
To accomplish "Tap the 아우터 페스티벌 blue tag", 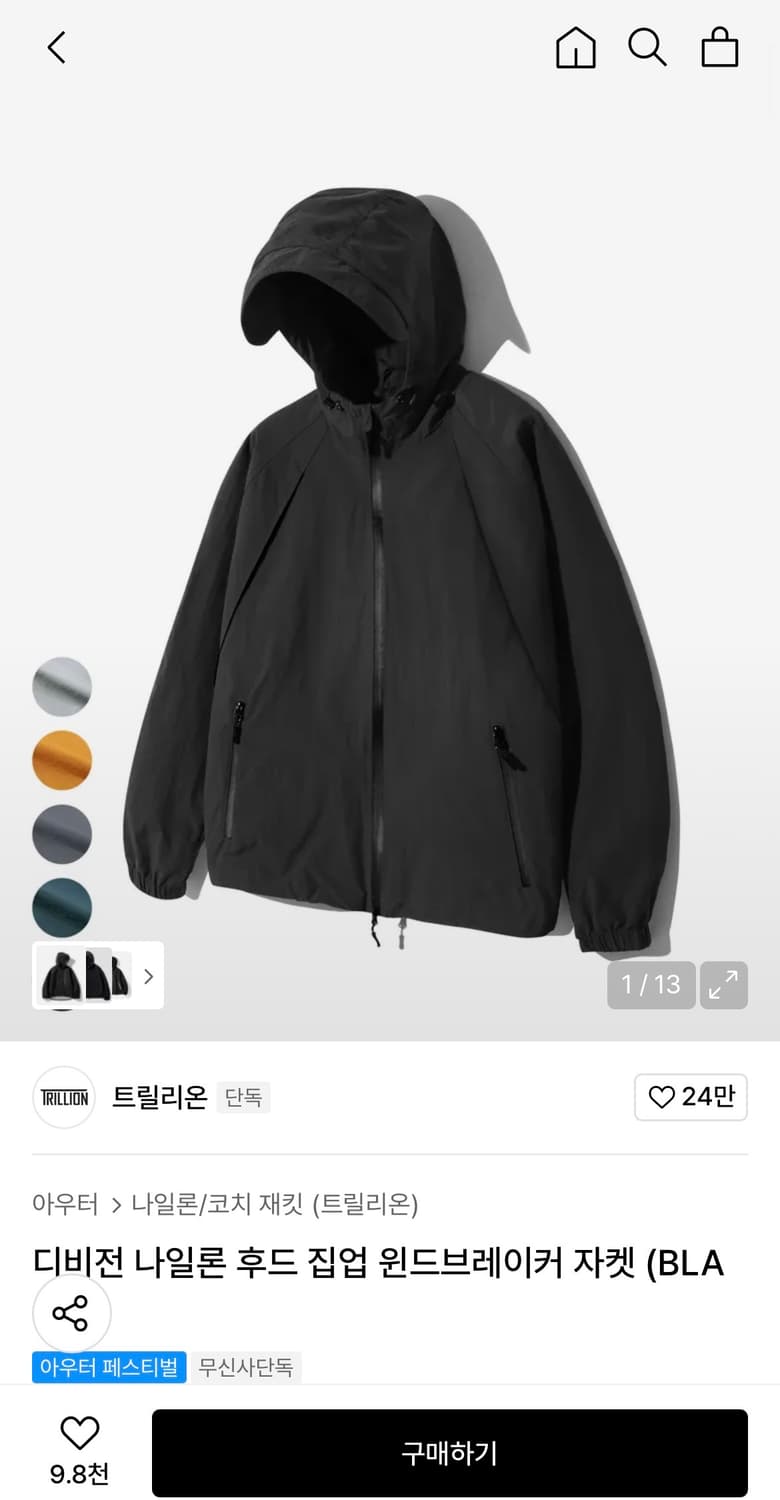I will pos(109,1367).
